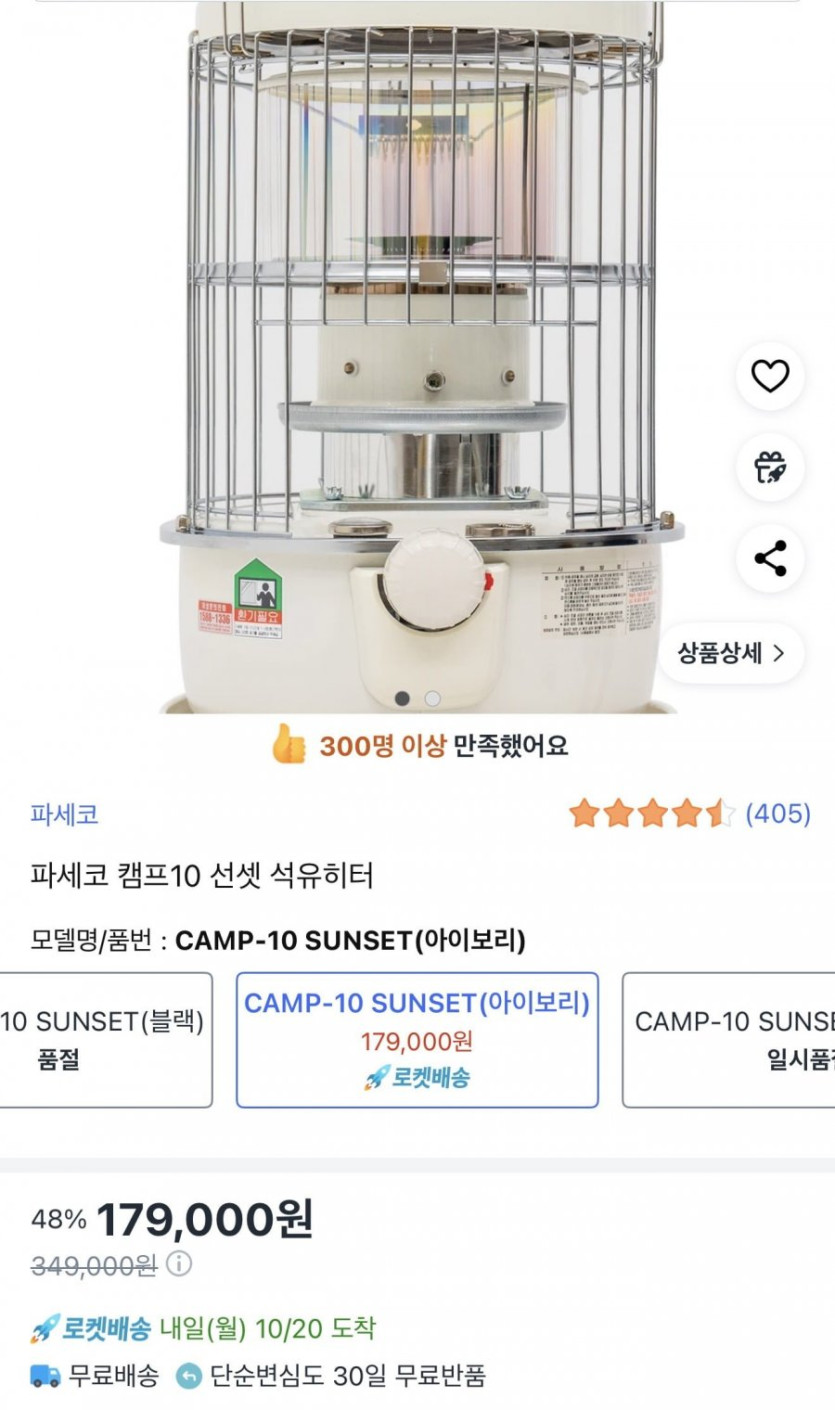Open 상품상세 product details
The image size is (835, 1410).
(x=731, y=654)
